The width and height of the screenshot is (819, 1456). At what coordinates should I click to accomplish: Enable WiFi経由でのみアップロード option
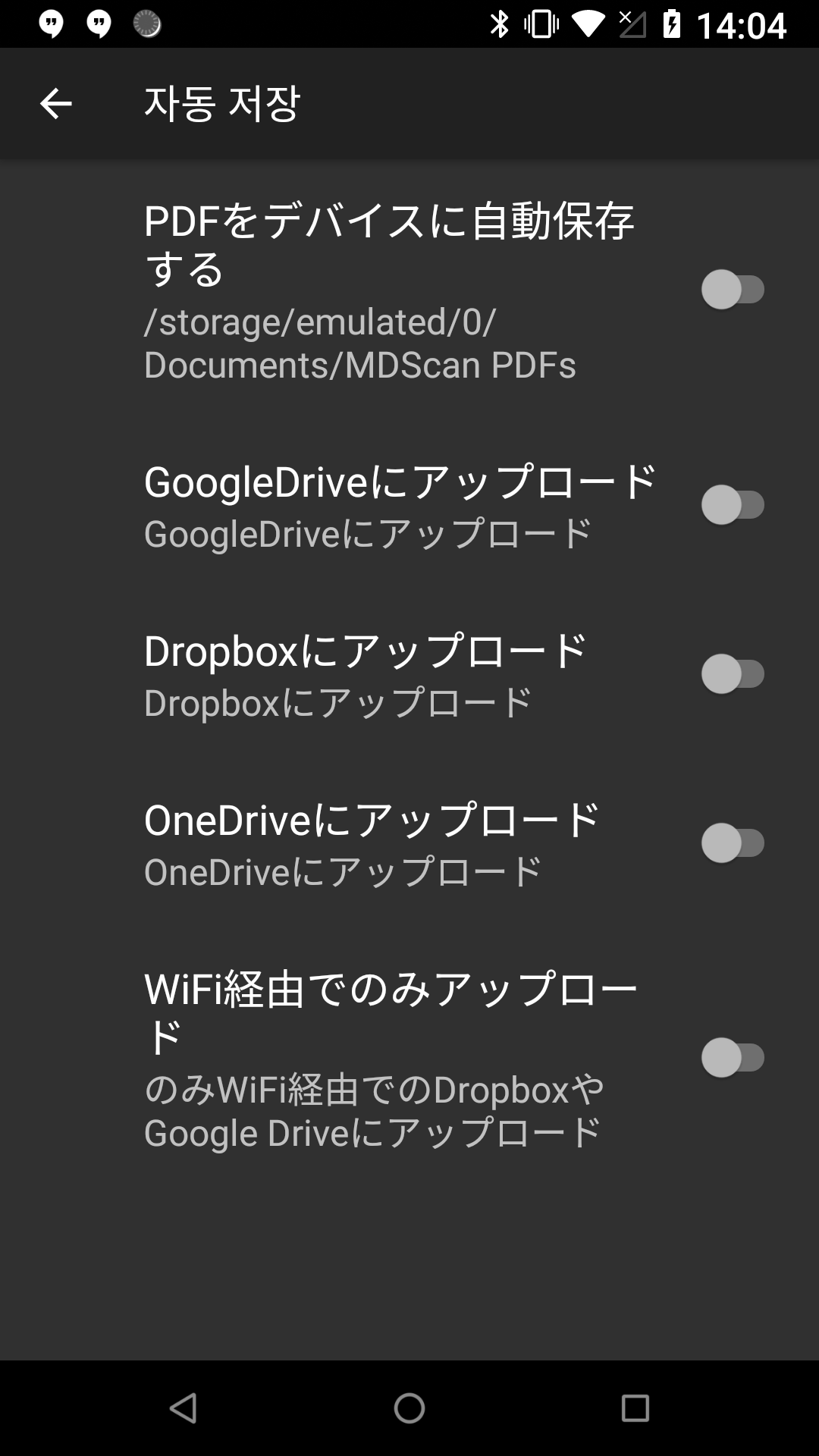(733, 1058)
